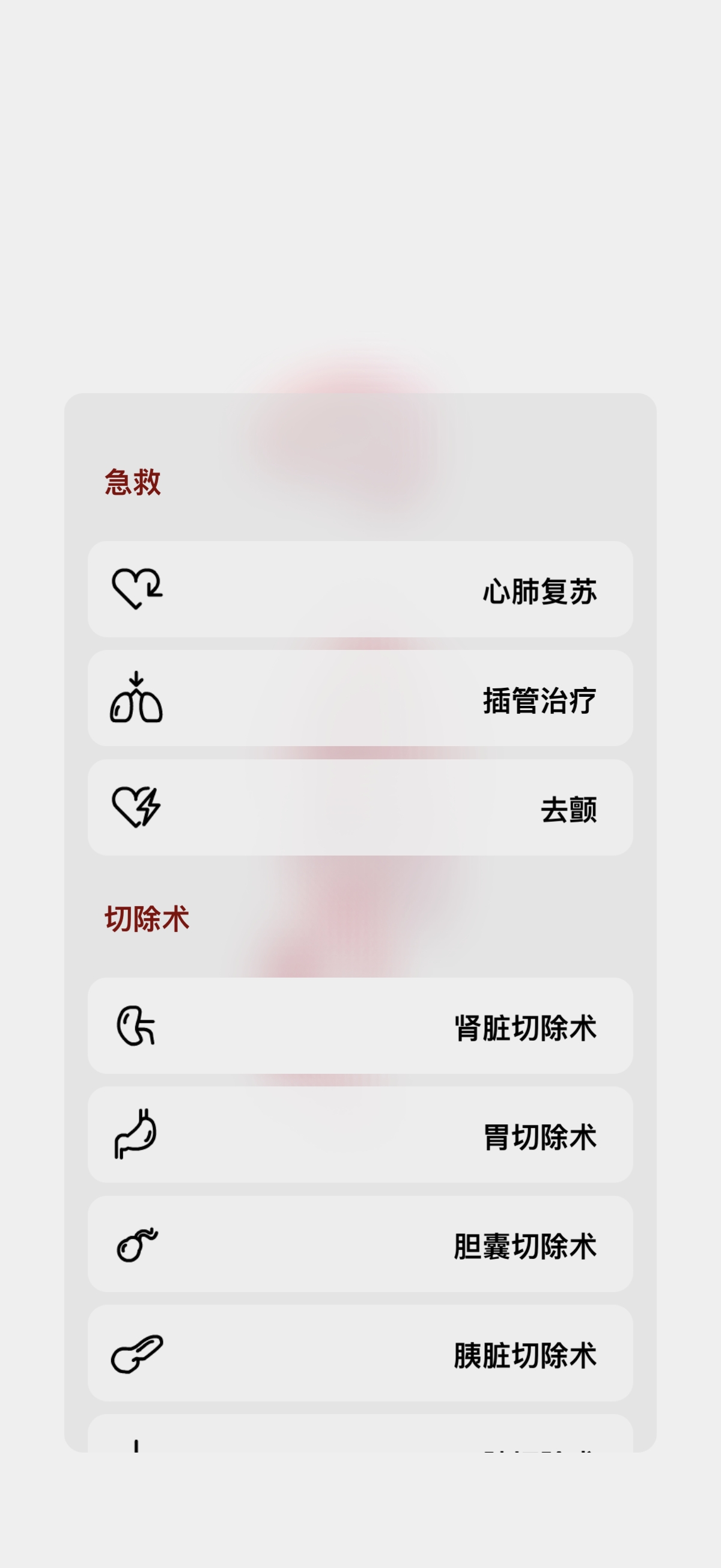Open the 去颤 item
Viewport: 721px width, 1568px height.
pos(360,807)
